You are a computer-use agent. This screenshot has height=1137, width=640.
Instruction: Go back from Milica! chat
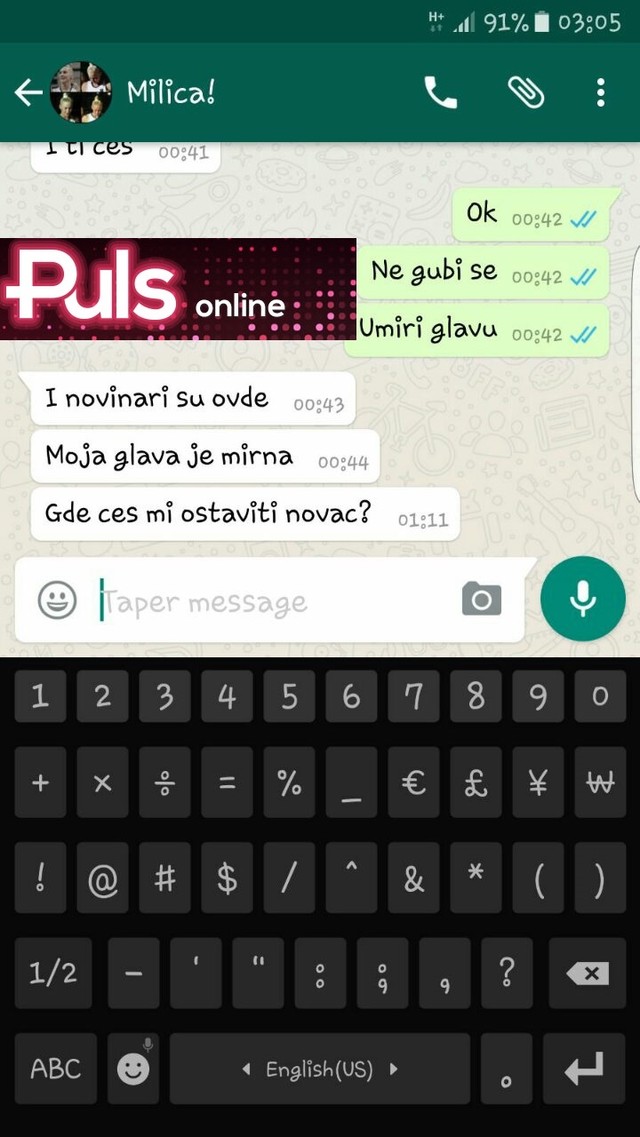[27, 93]
